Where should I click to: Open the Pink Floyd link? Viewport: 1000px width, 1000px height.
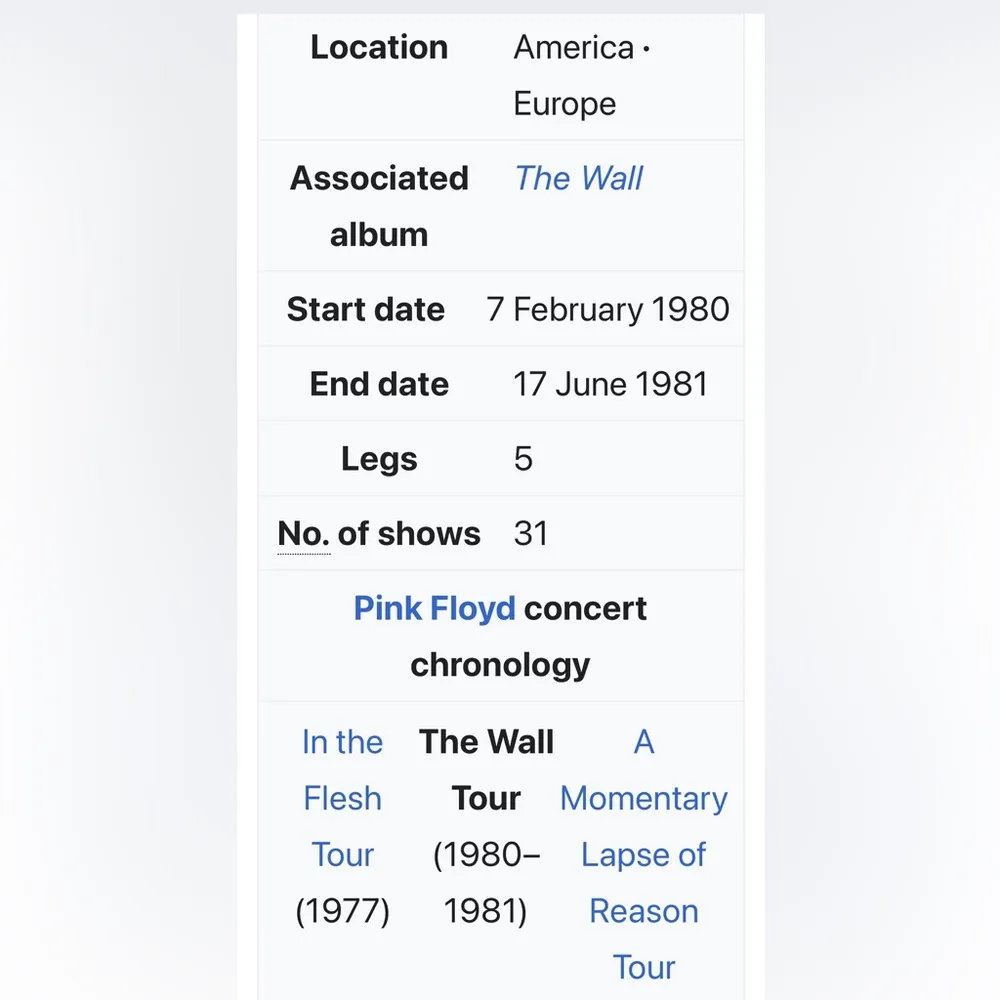[x=434, y=608]
